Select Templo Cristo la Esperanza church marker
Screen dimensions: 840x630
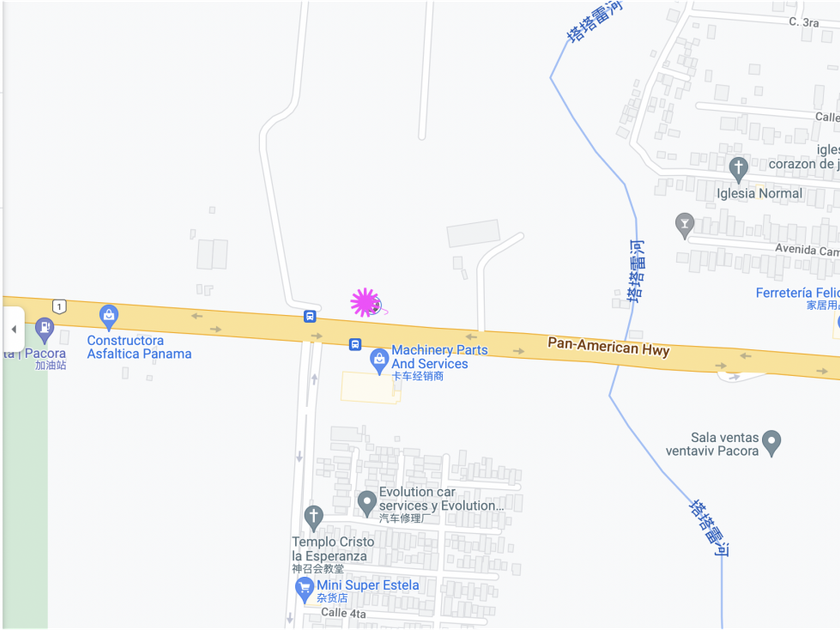pyautogui.click(x=314, y=518)
